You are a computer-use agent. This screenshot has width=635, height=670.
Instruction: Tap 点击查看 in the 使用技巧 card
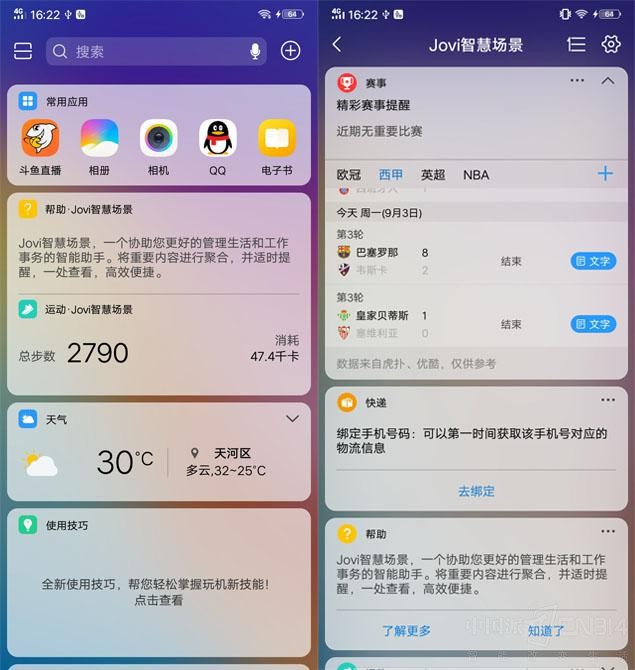pos(159,600)
